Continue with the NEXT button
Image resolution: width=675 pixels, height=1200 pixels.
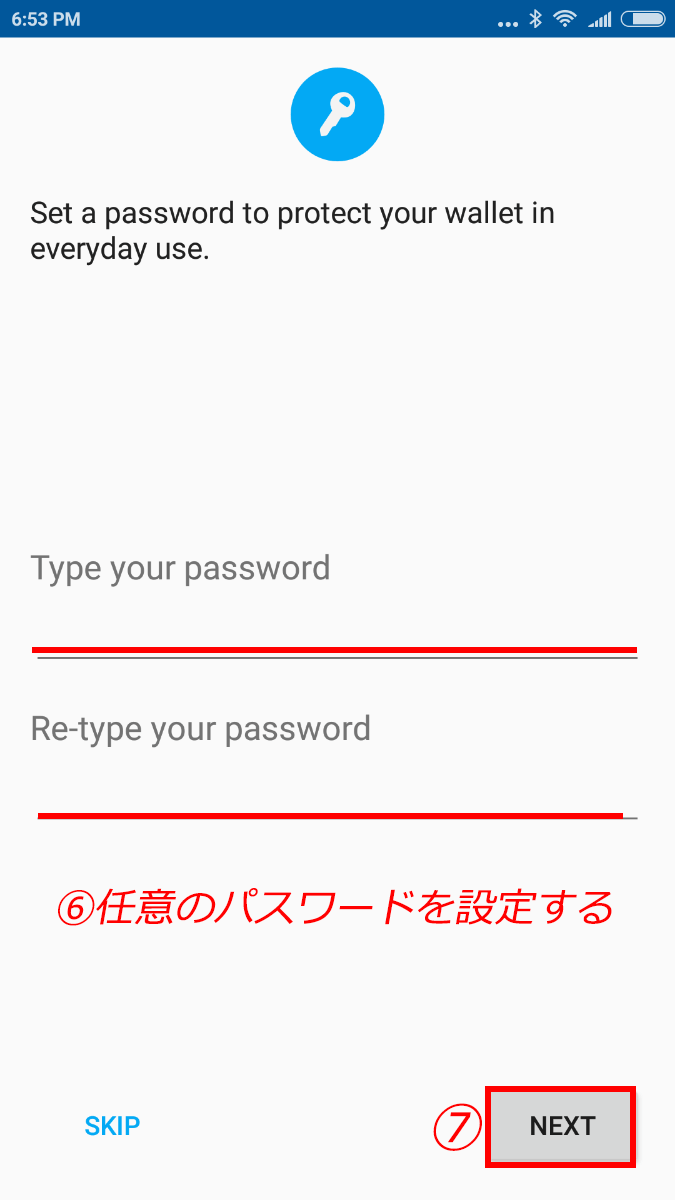point(561,1126)
